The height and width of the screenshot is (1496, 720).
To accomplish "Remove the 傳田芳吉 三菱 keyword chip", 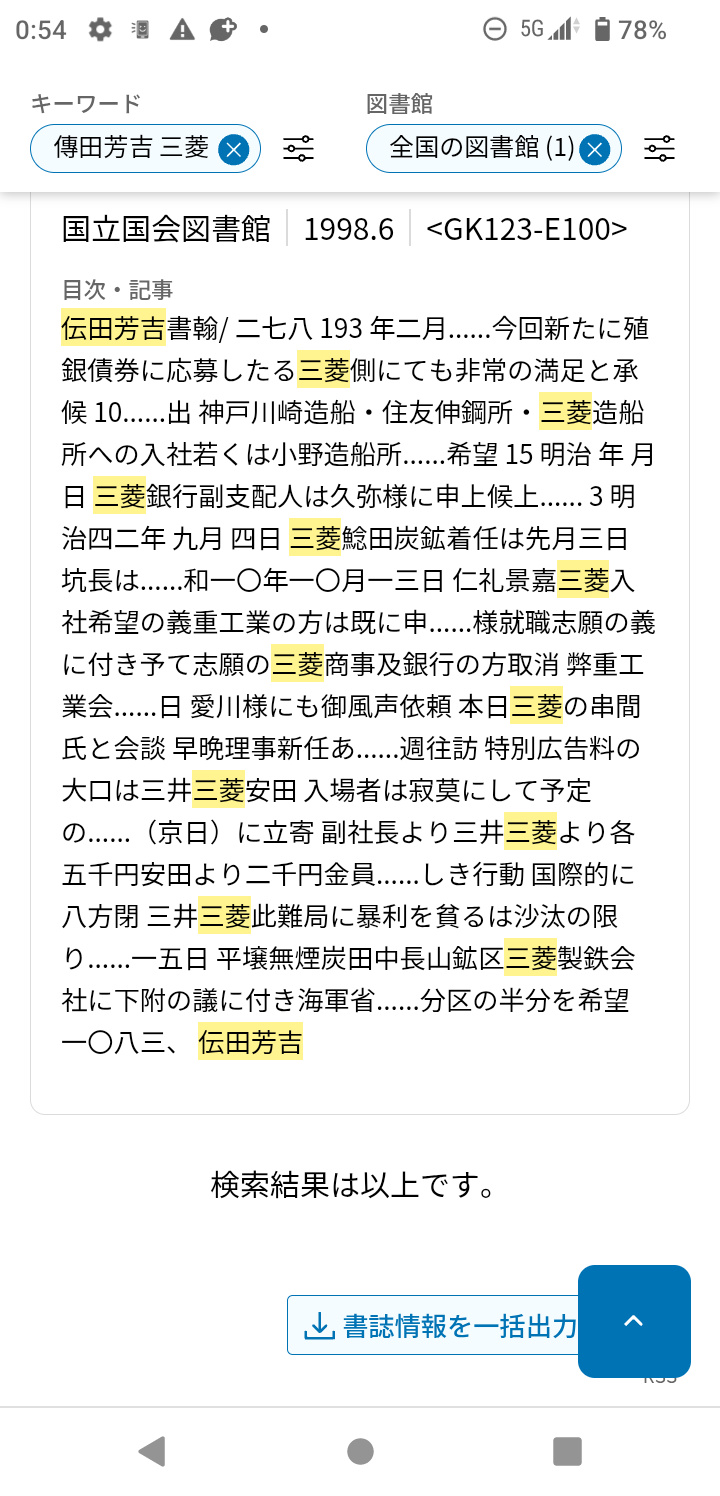I will pos(233,150).
